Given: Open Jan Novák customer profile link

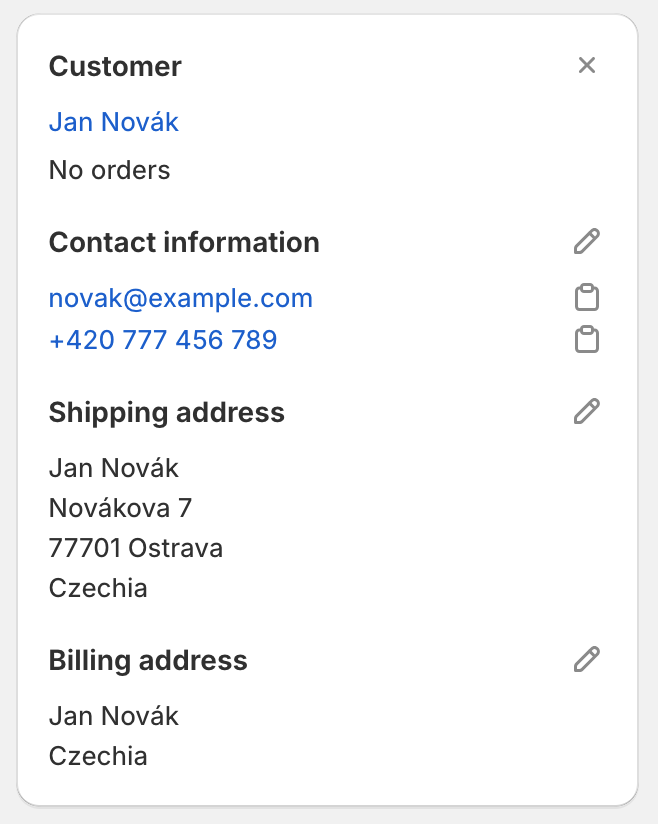Looking at the screenshot, I should point(114,122).
